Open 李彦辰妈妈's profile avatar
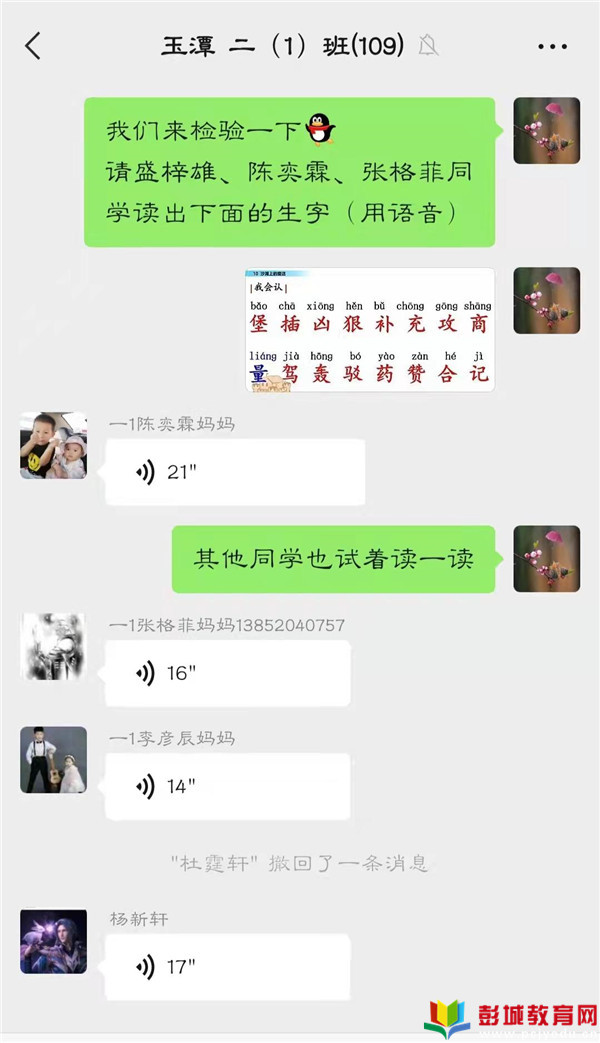 coord(53,760)
